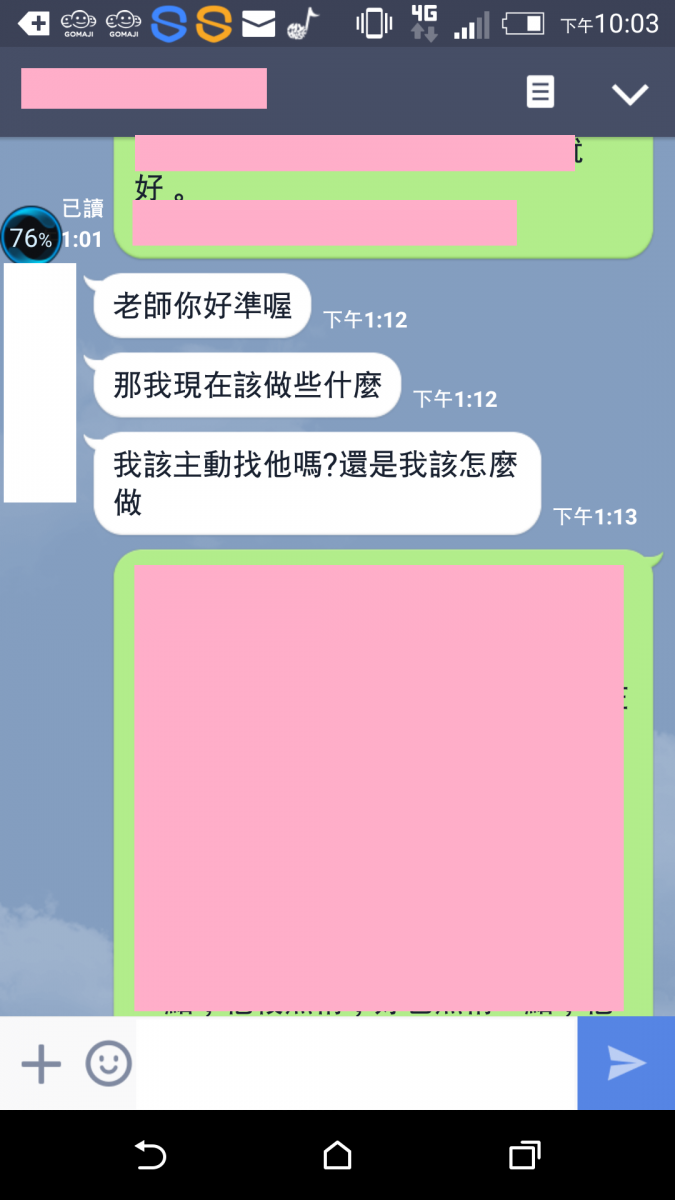Go back using the system back button
This screenshot has height=1200, width=675.
point(150,1156)
